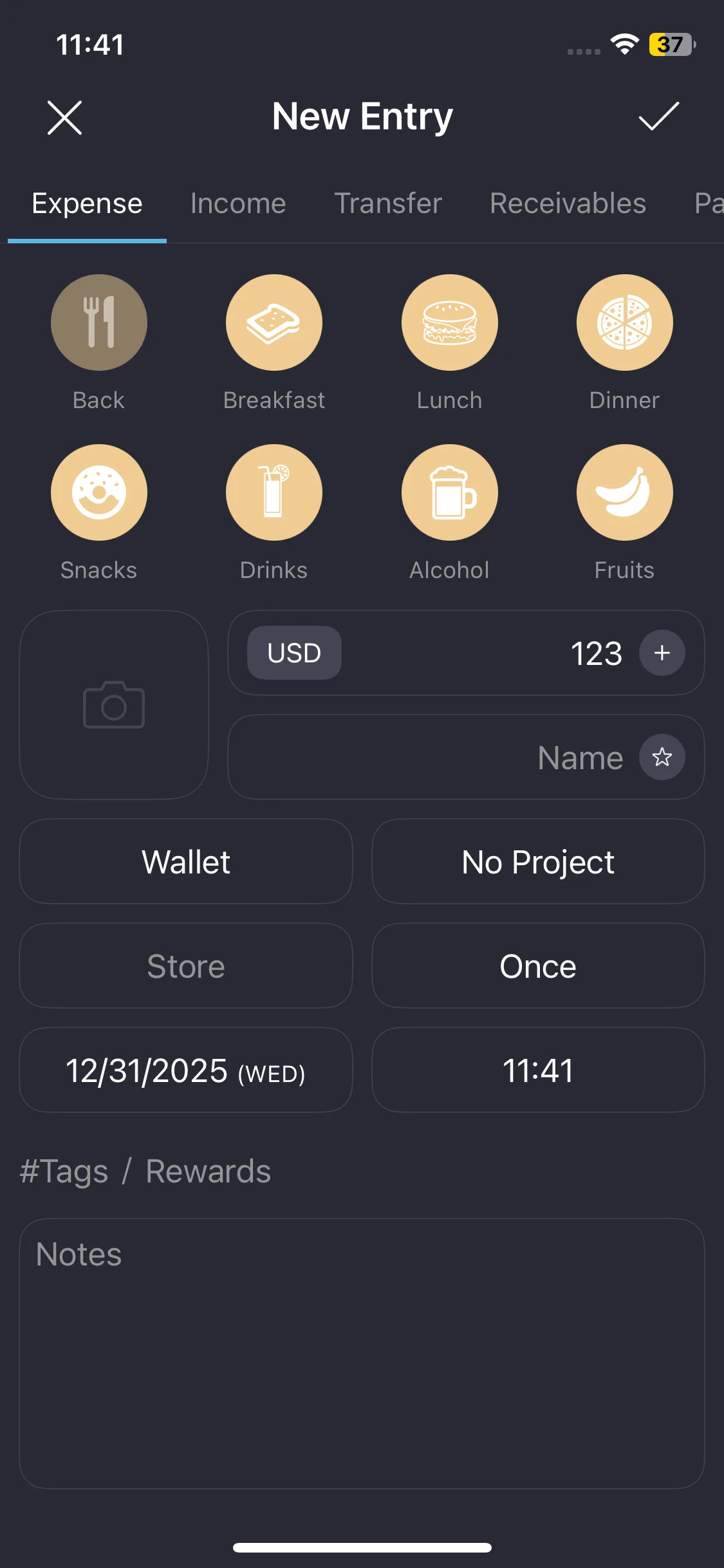Attach a photo via the camera box
724x1568 pixels.
coord(114,705)
